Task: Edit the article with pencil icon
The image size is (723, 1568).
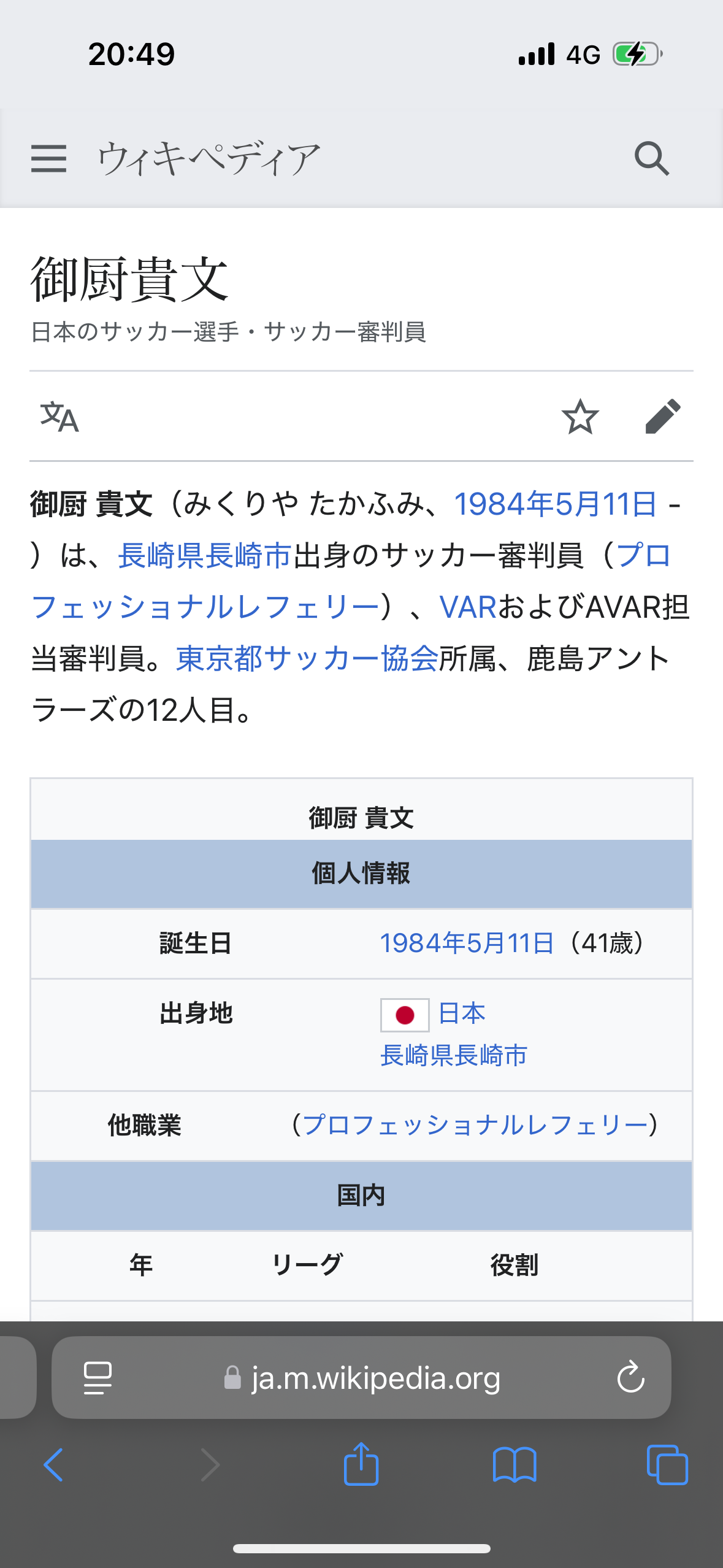Action: [x=663, y=417]
